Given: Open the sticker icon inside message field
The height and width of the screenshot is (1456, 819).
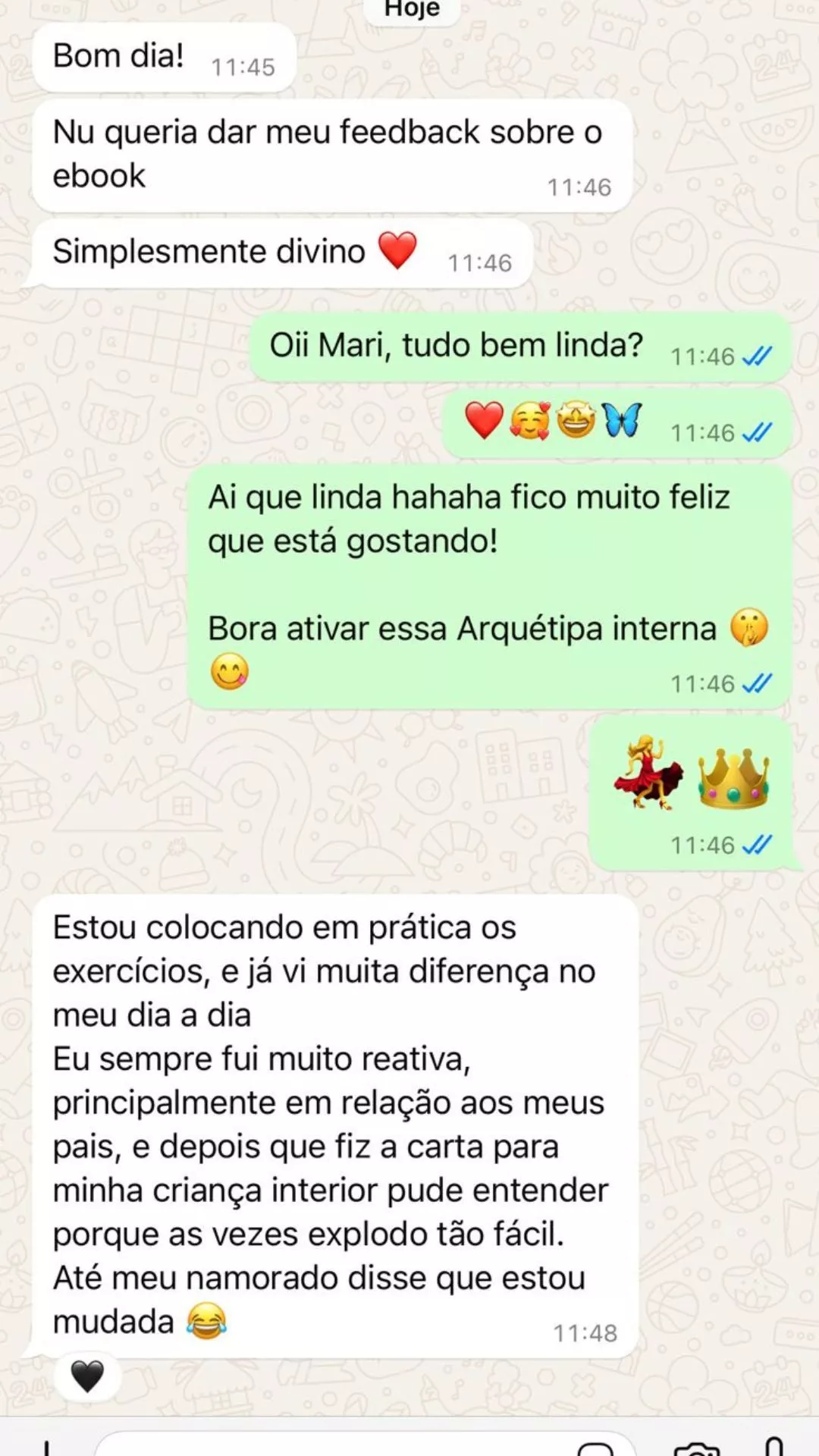Looking at the screenshot, I should tap(595, 1448).
